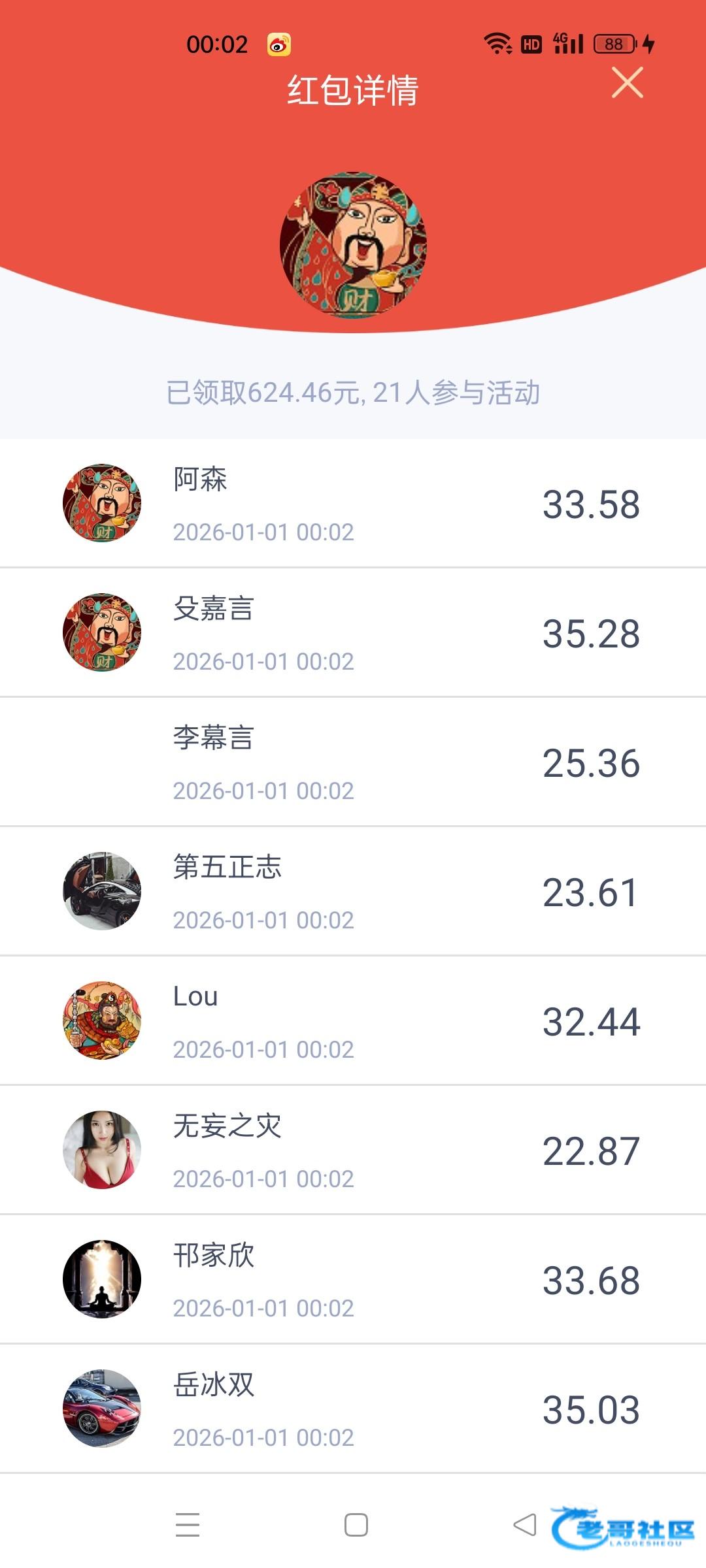Return to the phone's home screen
The height and width of the screenshot is (1568, 706).
point(356,1525)
